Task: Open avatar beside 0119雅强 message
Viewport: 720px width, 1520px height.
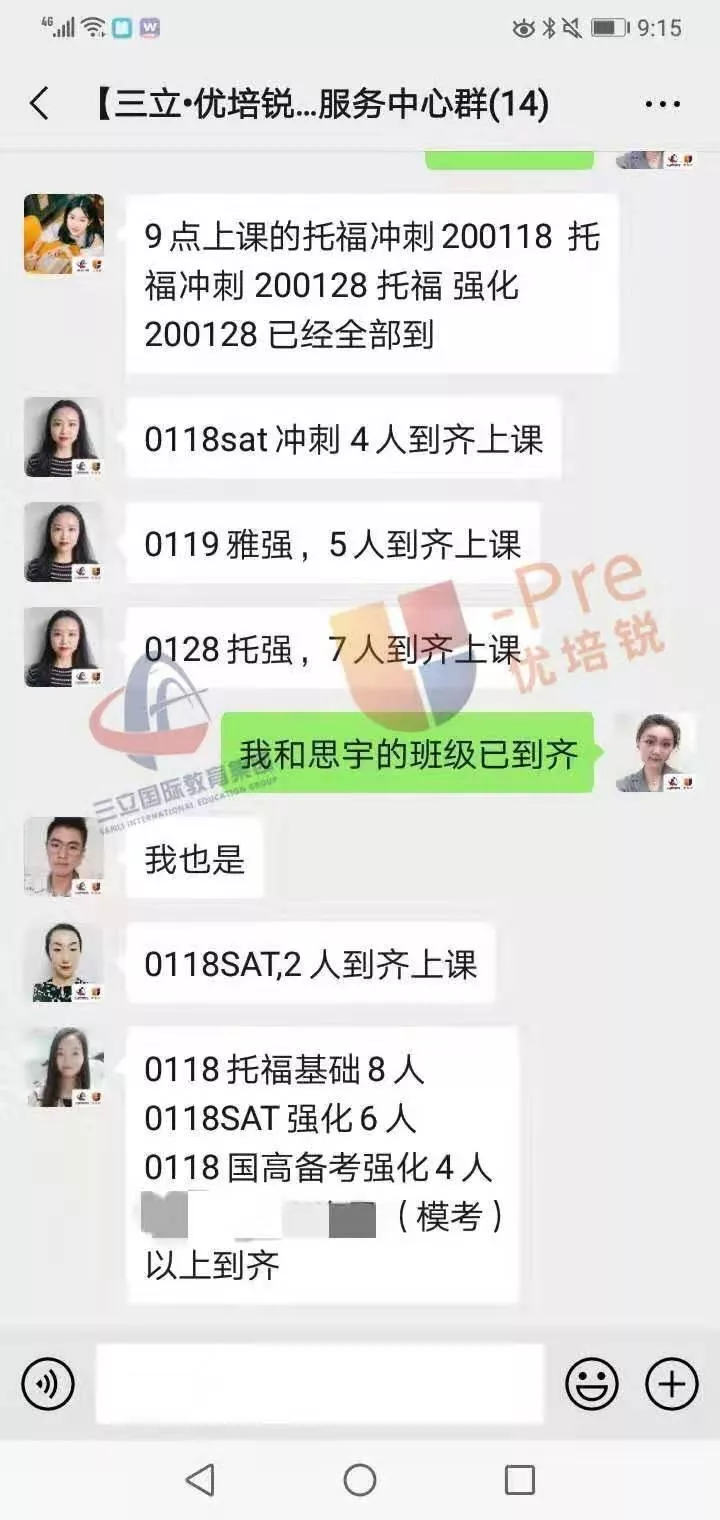Action: pos(64,542)
